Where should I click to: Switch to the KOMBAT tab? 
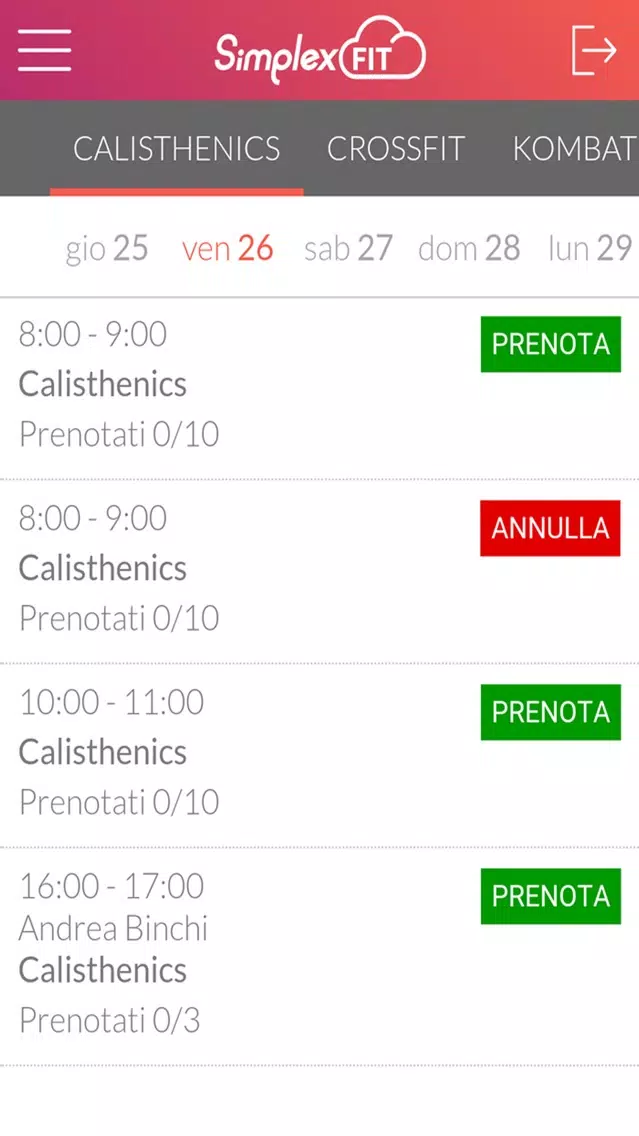pos(575,149)
